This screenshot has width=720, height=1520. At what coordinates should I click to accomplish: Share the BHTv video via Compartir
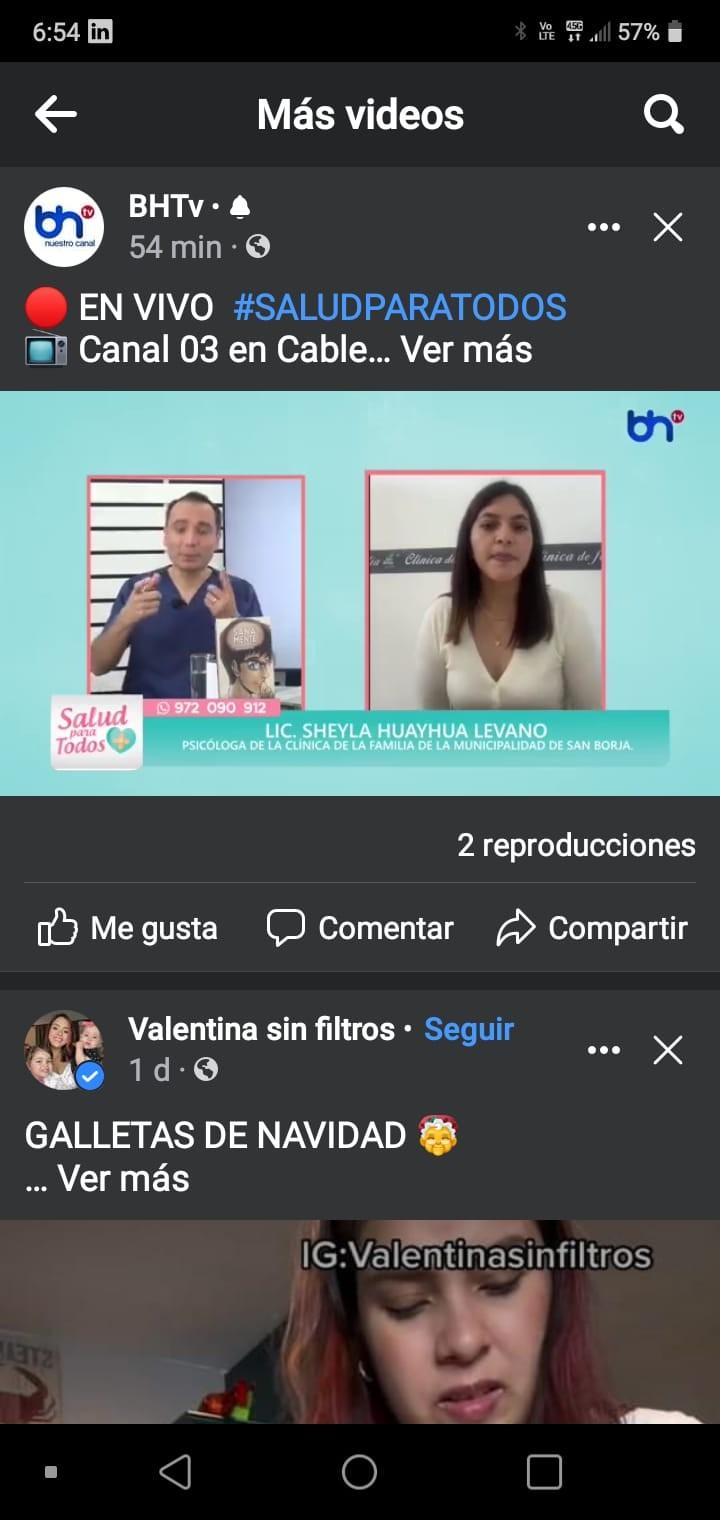tap(592, 928)
